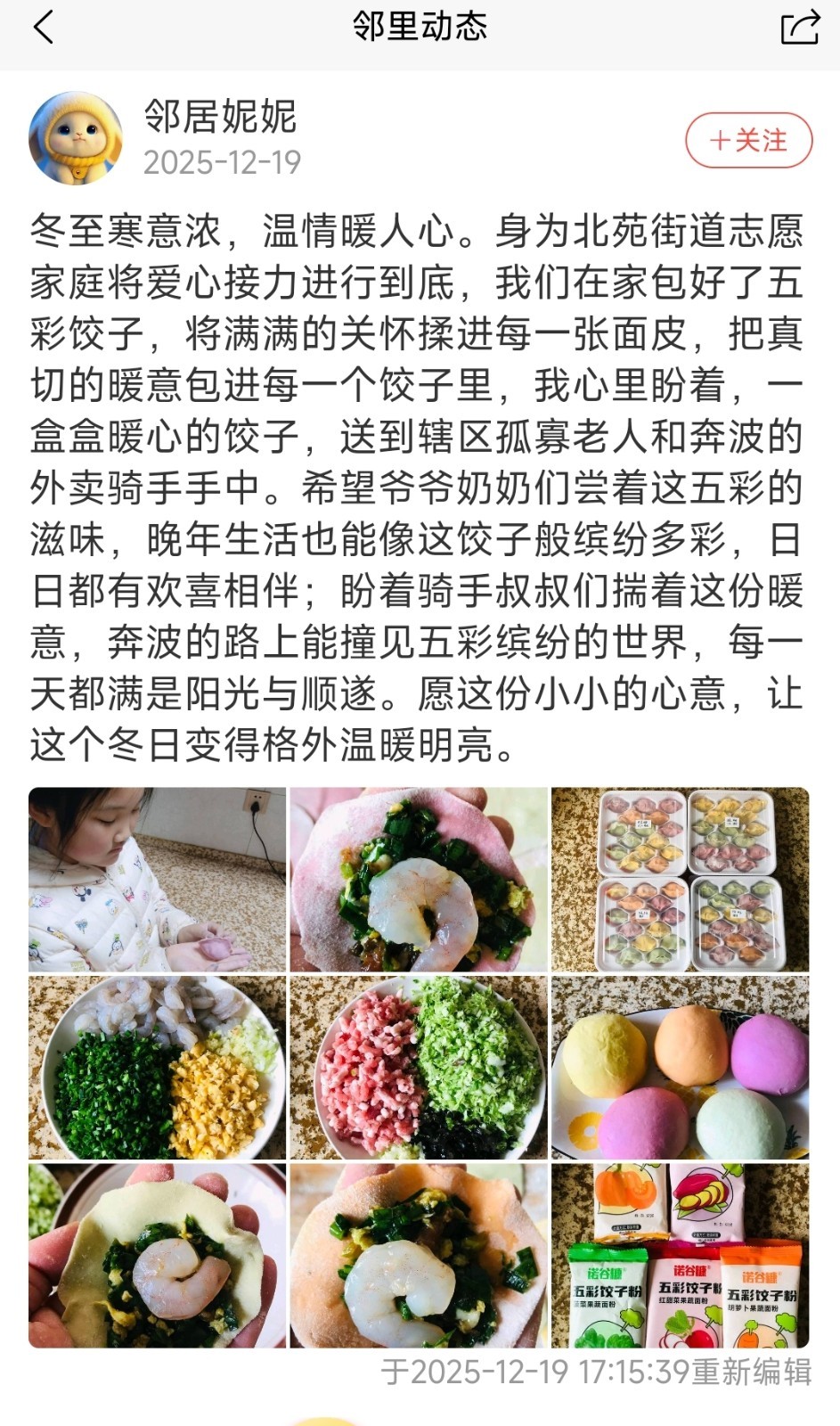840x1426 pixels.
Task: View the orange wrapper with shrimp photo
Action: [x=419, y=1256]
